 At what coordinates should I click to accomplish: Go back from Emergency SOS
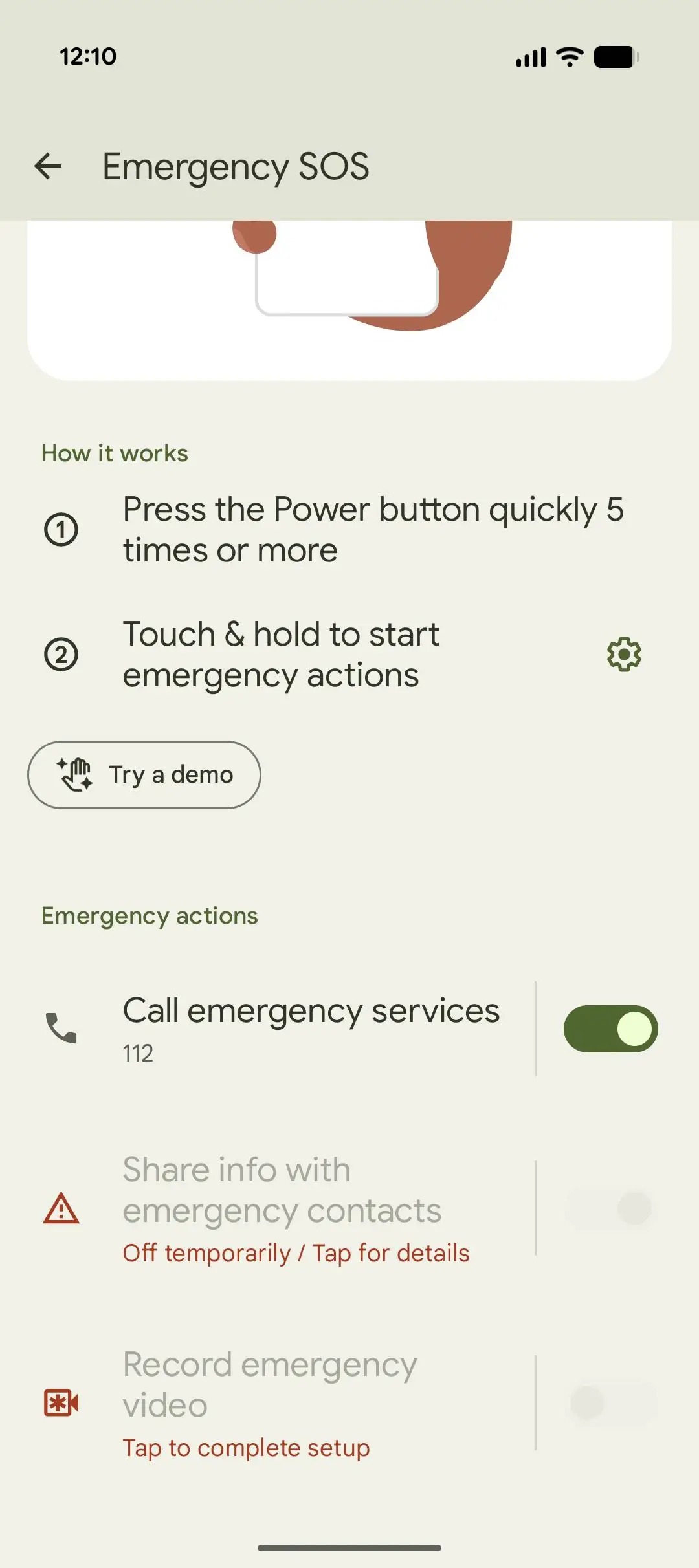pos(48,166)
